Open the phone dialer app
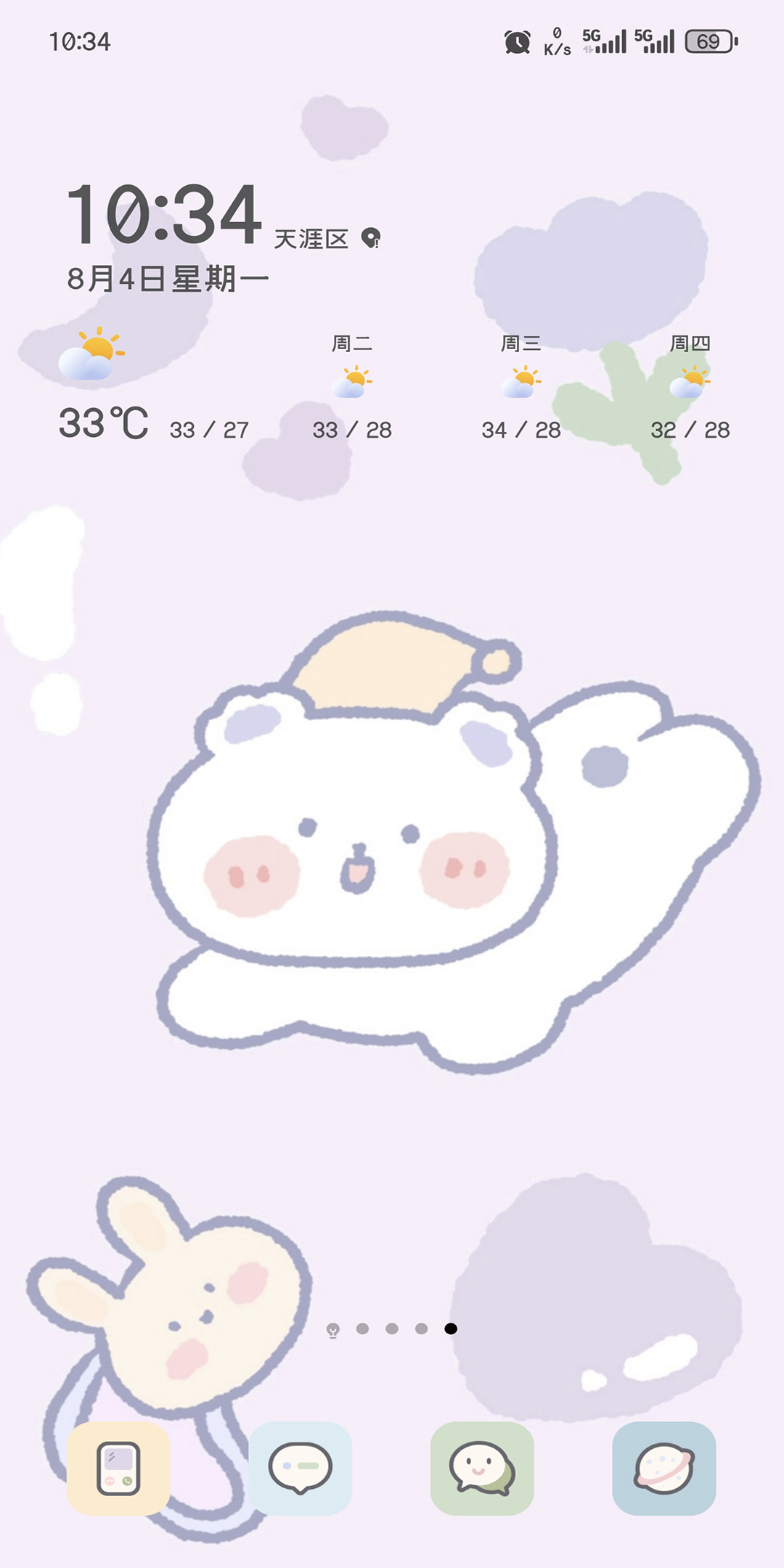Viewport: 784px width, 1568px height. pos(118,1468)
